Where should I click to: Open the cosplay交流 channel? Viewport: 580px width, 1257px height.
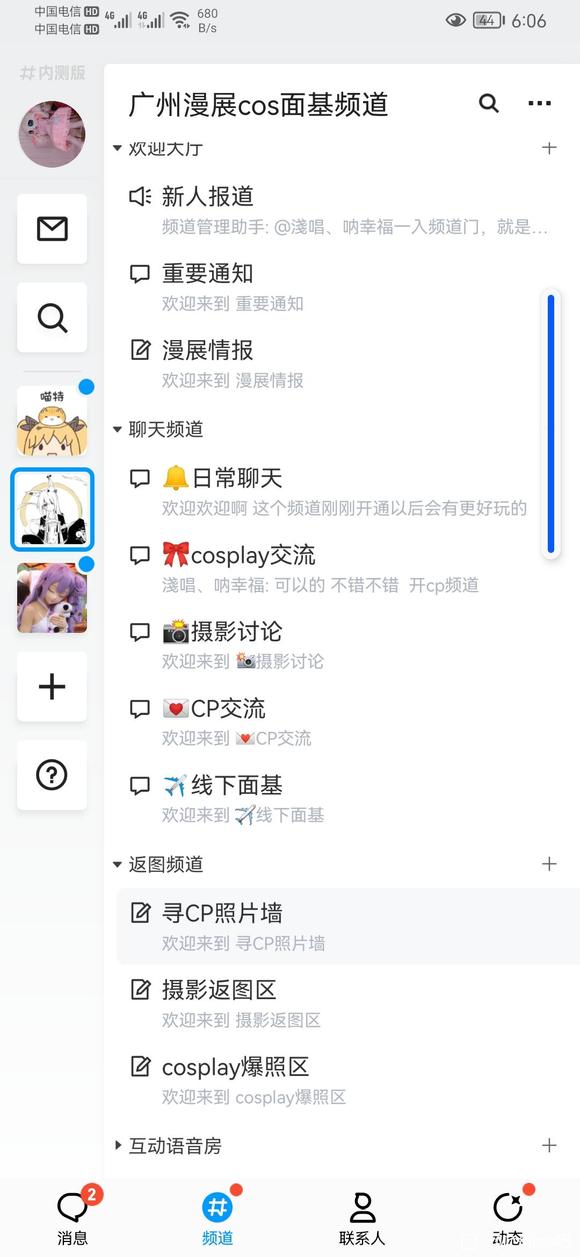pos(342,569)
